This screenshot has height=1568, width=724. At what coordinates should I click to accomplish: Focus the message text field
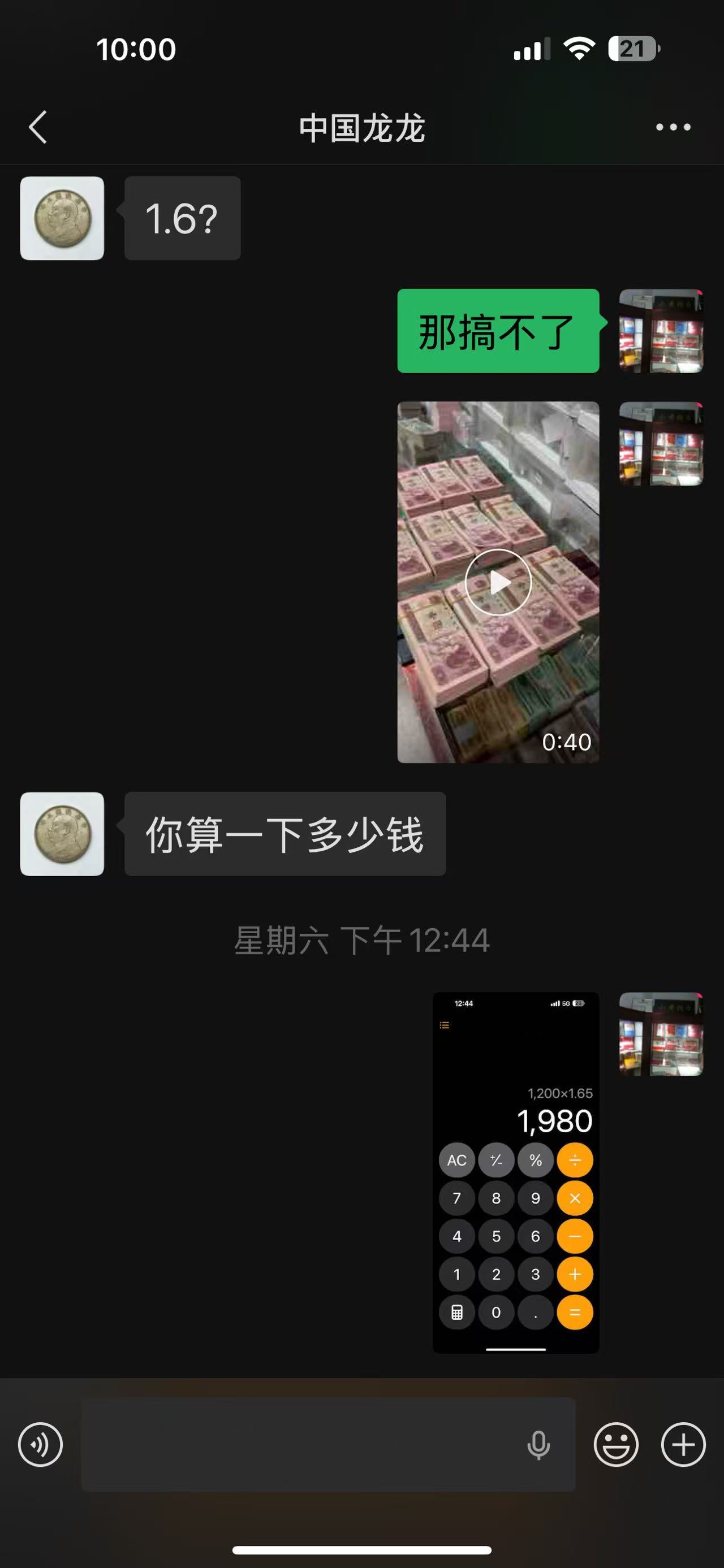coord(299,1444)
